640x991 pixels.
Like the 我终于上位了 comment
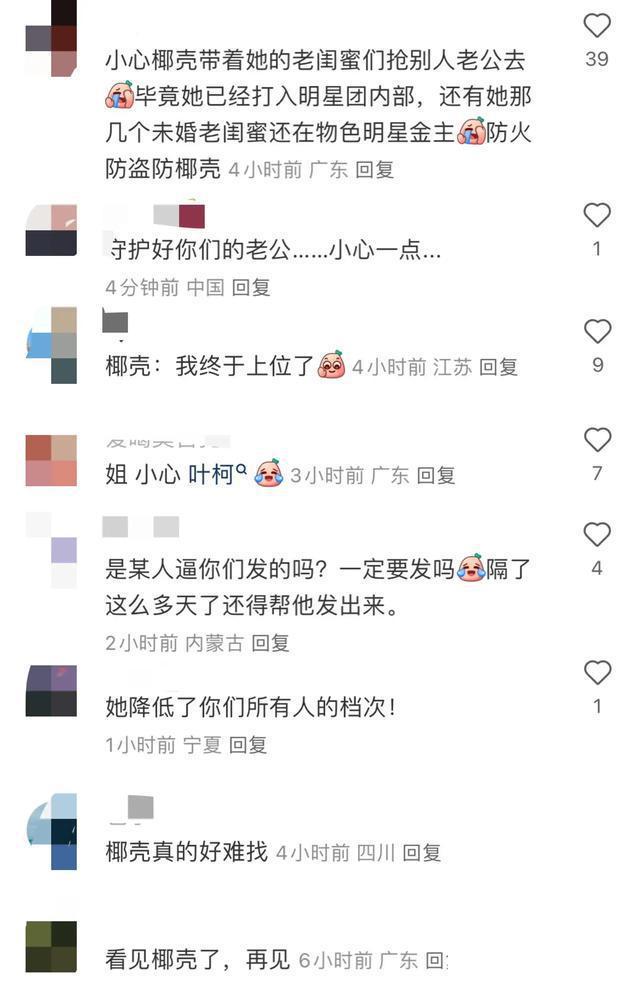pyautogui.click(x=597, y=332)
